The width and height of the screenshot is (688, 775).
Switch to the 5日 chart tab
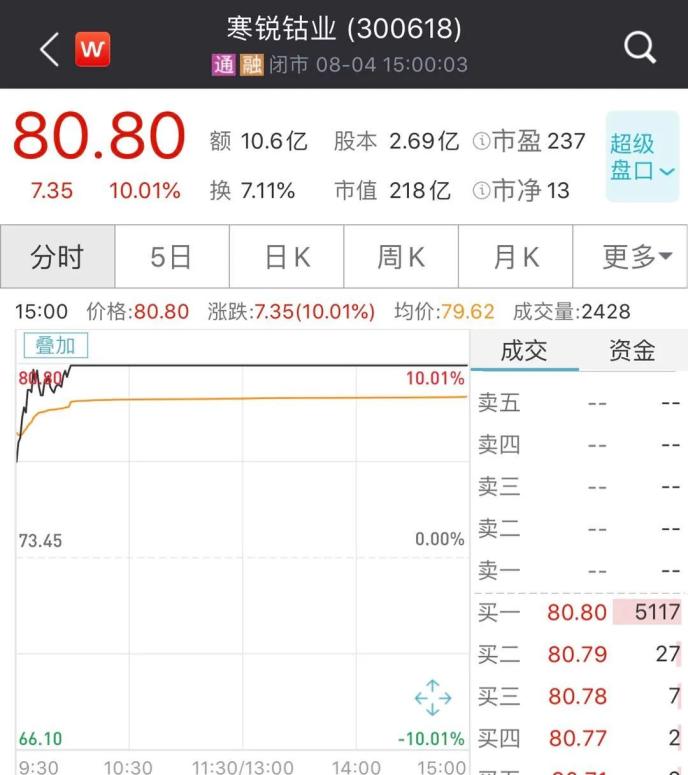(171, 257)
